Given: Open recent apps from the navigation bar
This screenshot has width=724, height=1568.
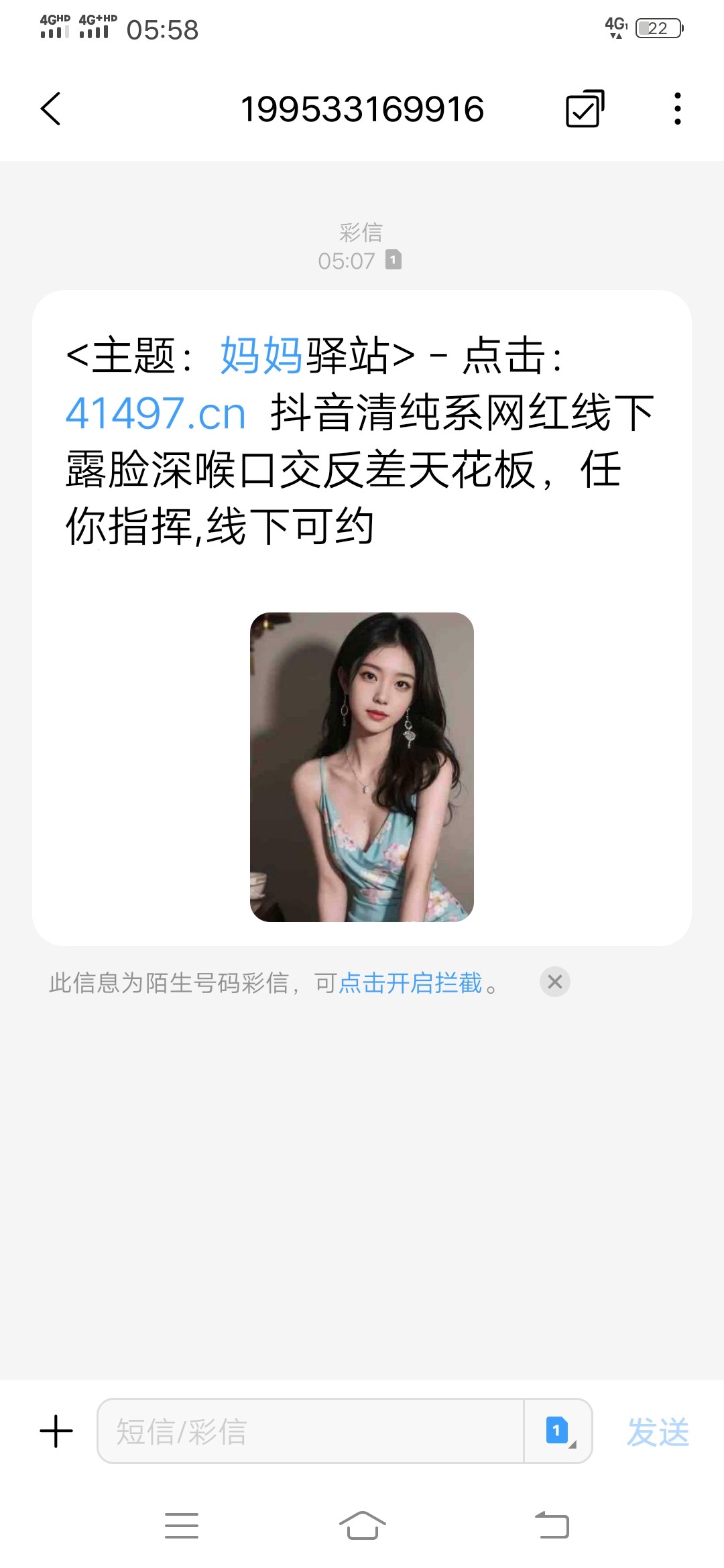Looking at the screenshot, I should pos(182,1526).
